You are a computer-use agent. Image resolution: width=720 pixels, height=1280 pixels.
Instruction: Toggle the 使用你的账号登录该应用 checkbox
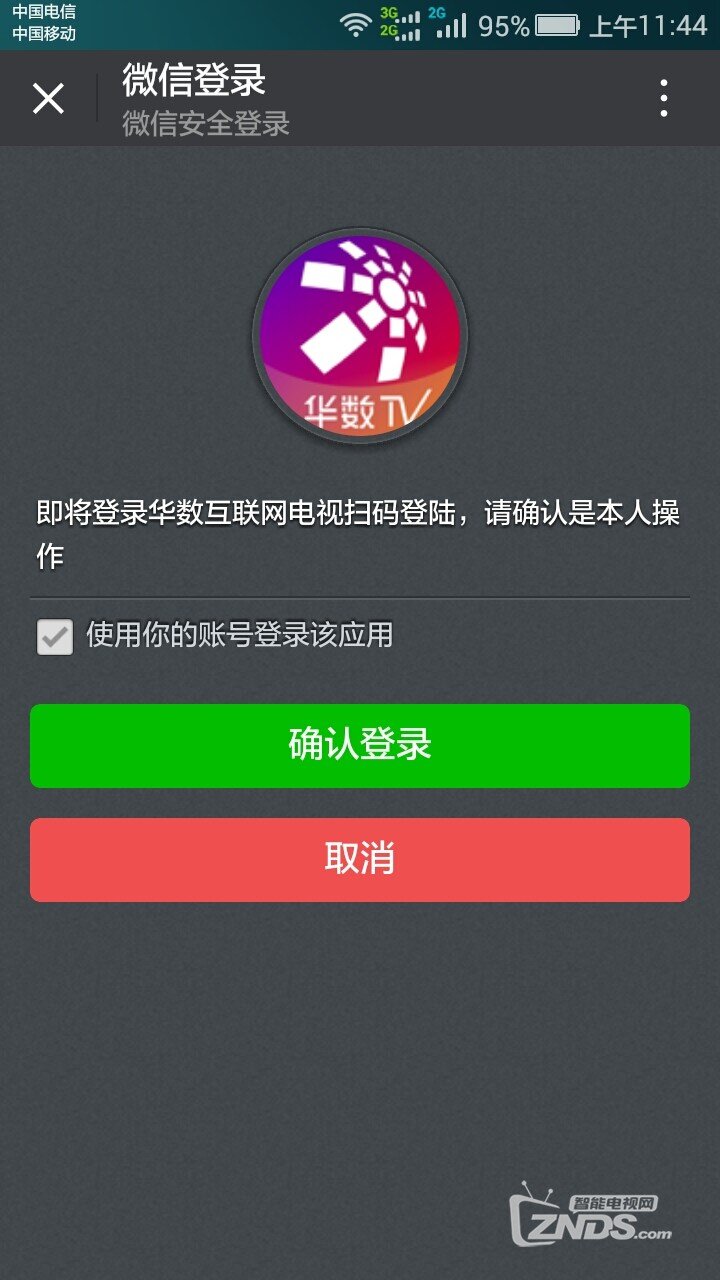[x=55, y=637]
